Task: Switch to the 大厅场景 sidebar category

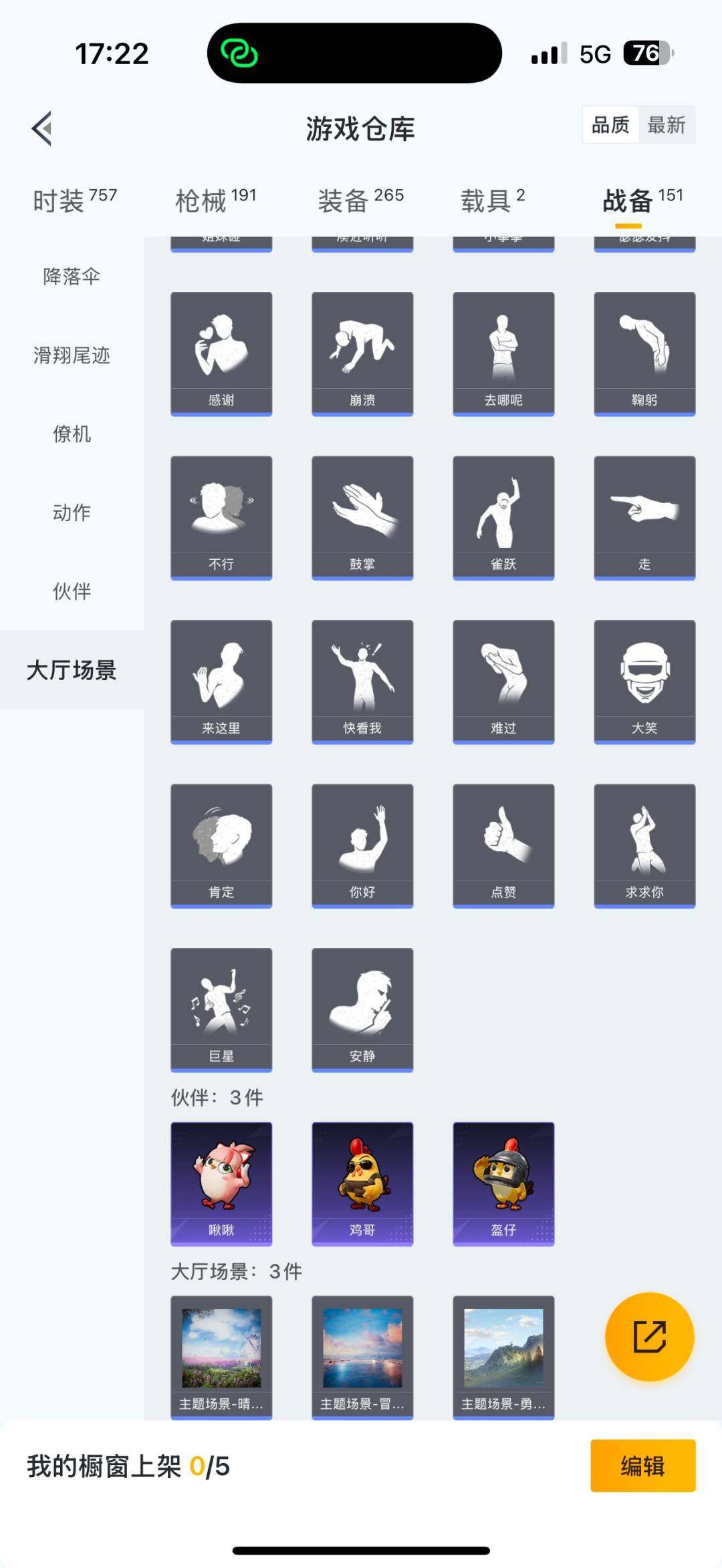Action: coord(71,671)
